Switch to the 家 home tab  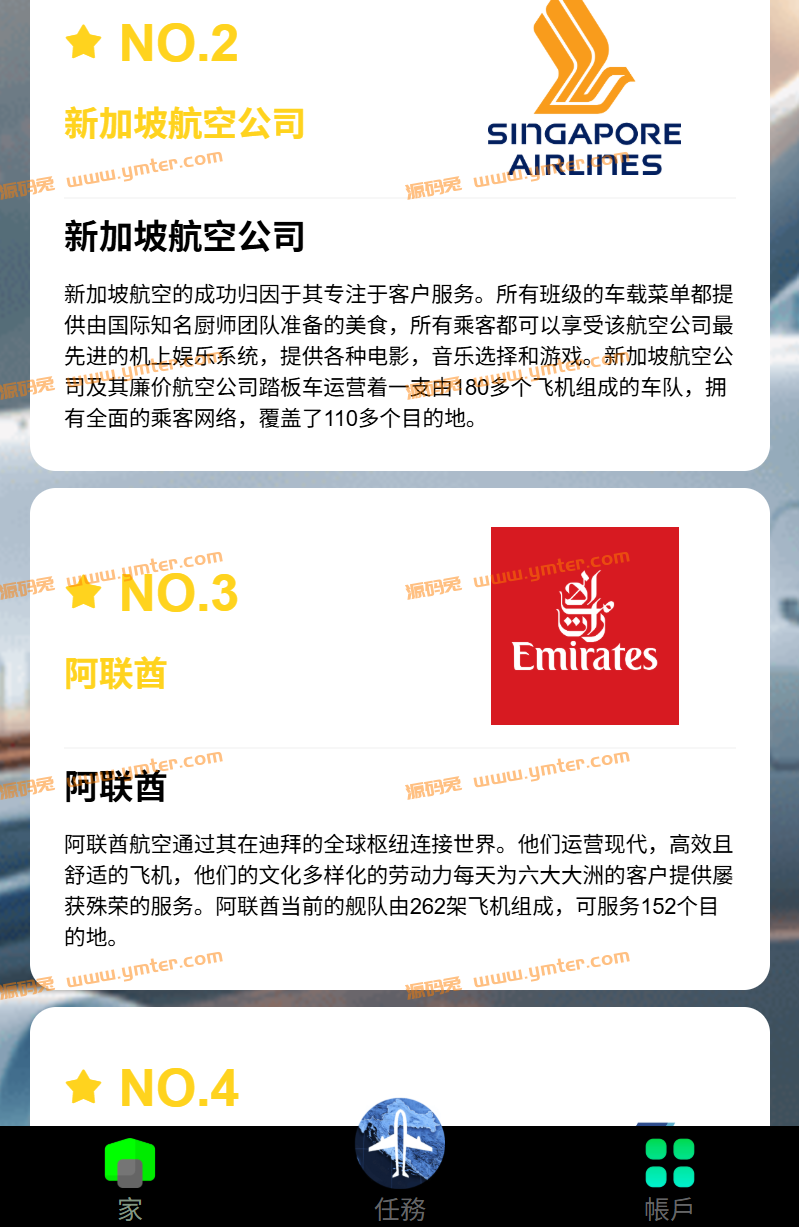pos(130,1177)
